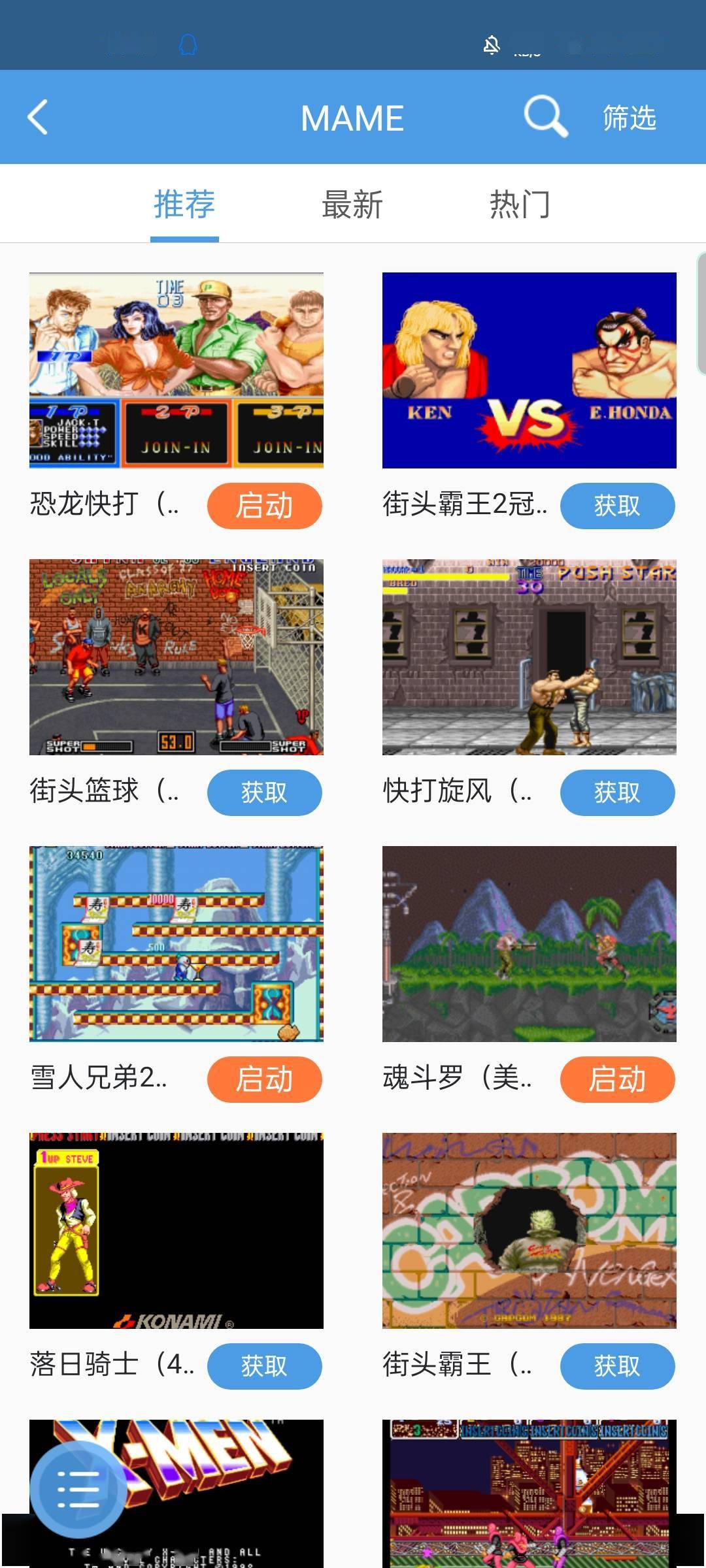
Task: Tap 获取 next to 街头霸王
Action: click(x=617, y=1366)
